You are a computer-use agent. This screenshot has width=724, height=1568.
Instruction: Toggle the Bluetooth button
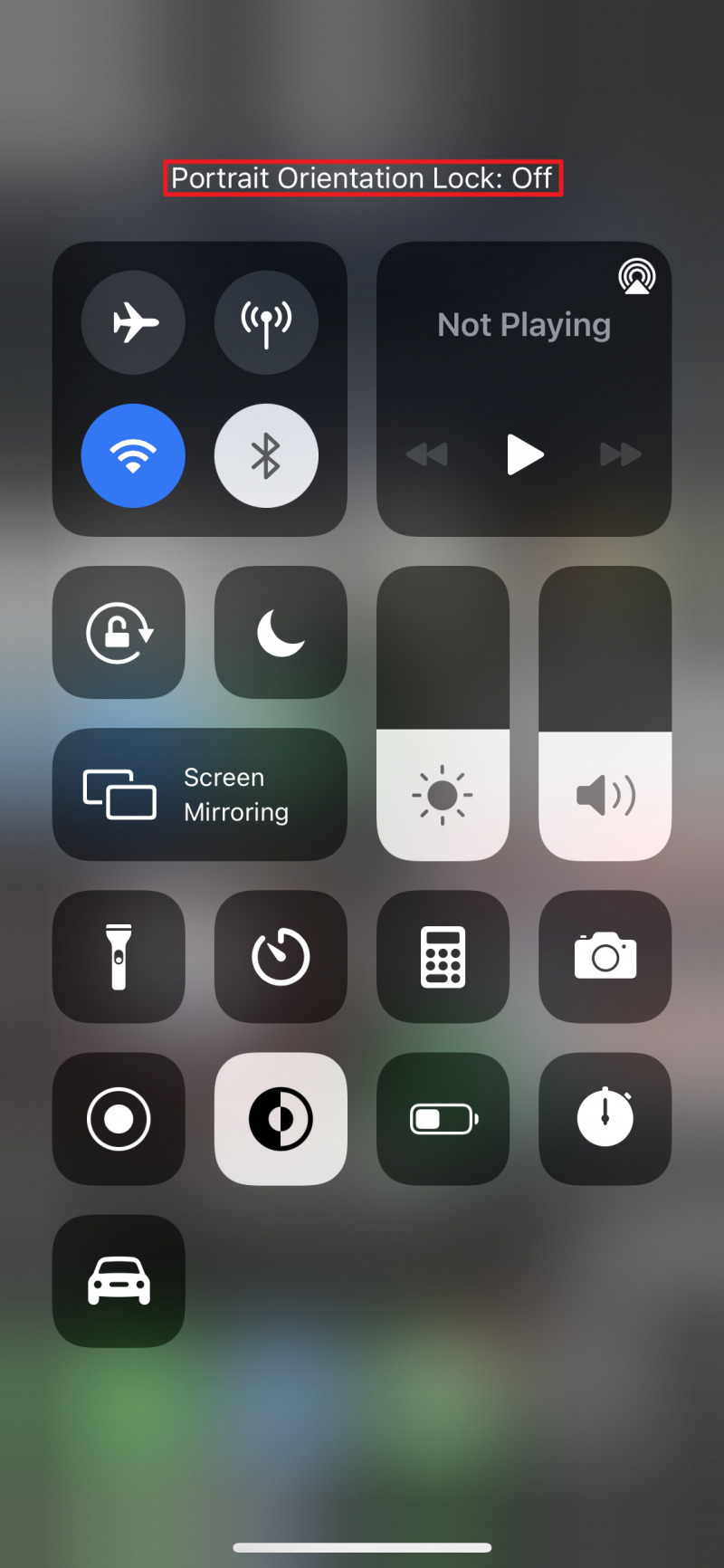point(266,455)
